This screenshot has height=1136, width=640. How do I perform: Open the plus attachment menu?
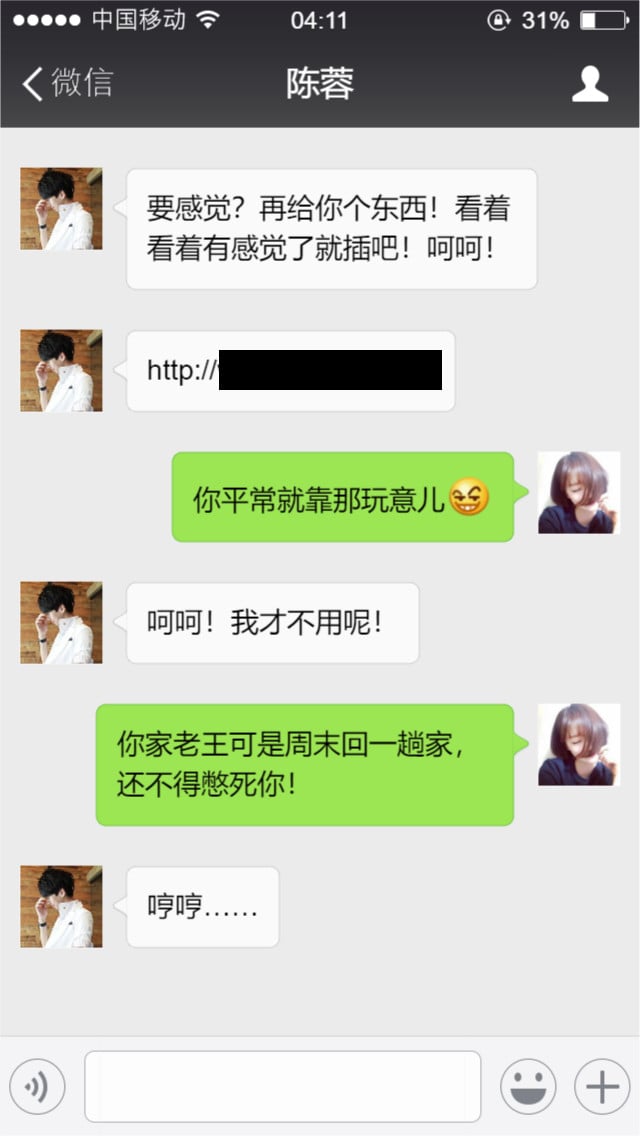[x=601, y=1086]
